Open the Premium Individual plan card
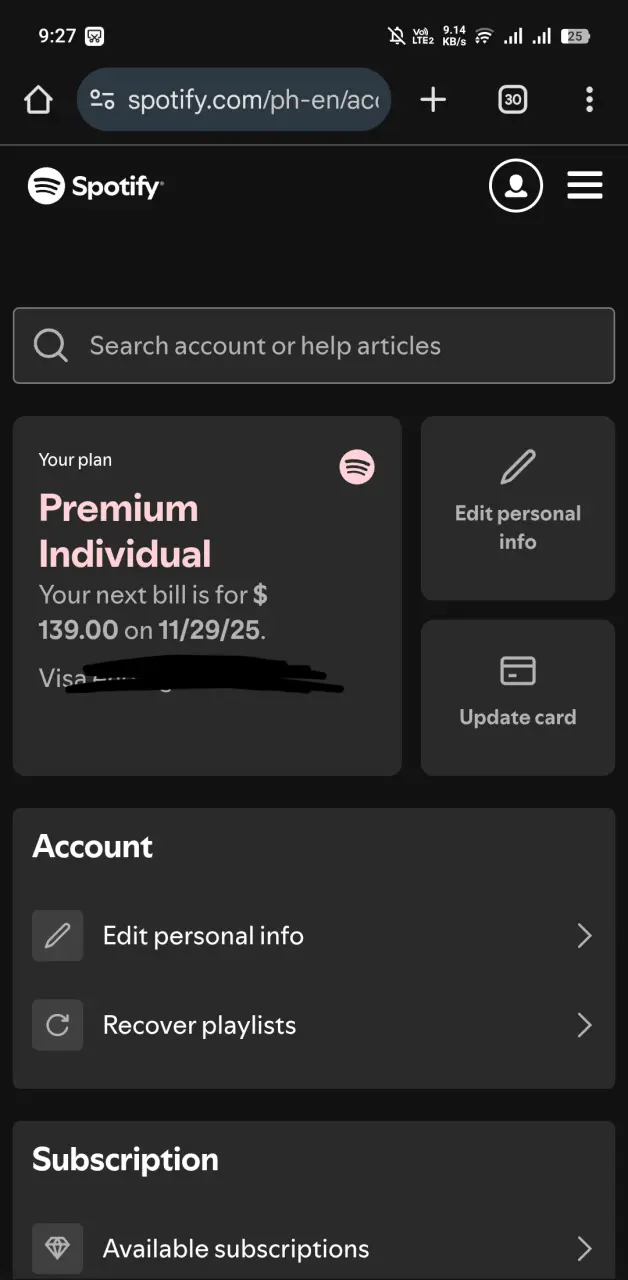 click(207, 596)
